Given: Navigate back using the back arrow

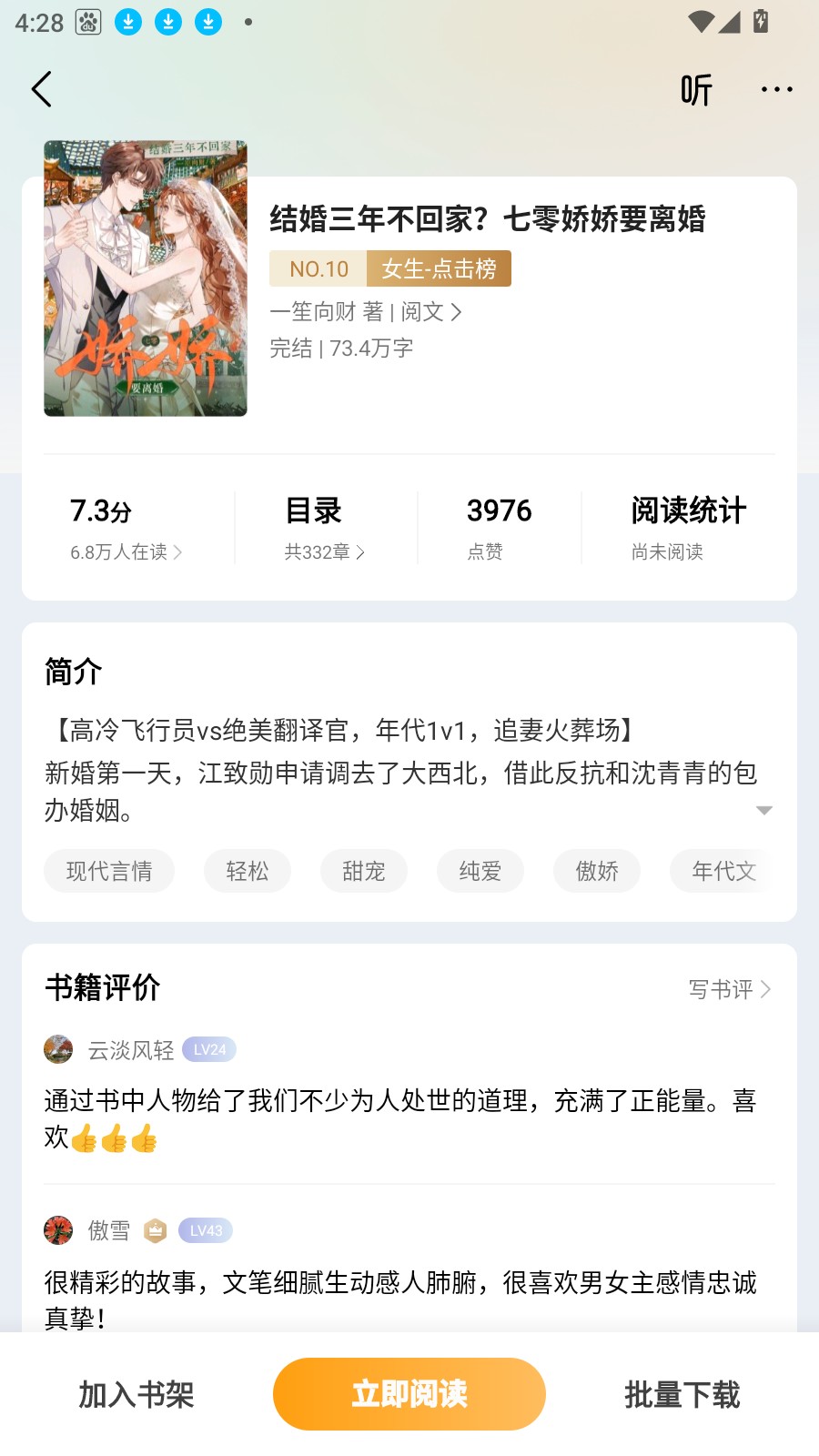Looking at the screenshot, I should point(40,88).
